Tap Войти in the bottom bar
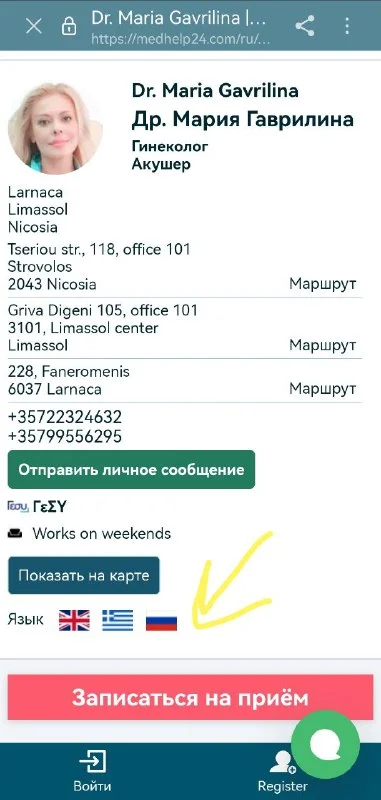Image resolution: width=381 pixels, height=800 pixels. click(92, 770)
